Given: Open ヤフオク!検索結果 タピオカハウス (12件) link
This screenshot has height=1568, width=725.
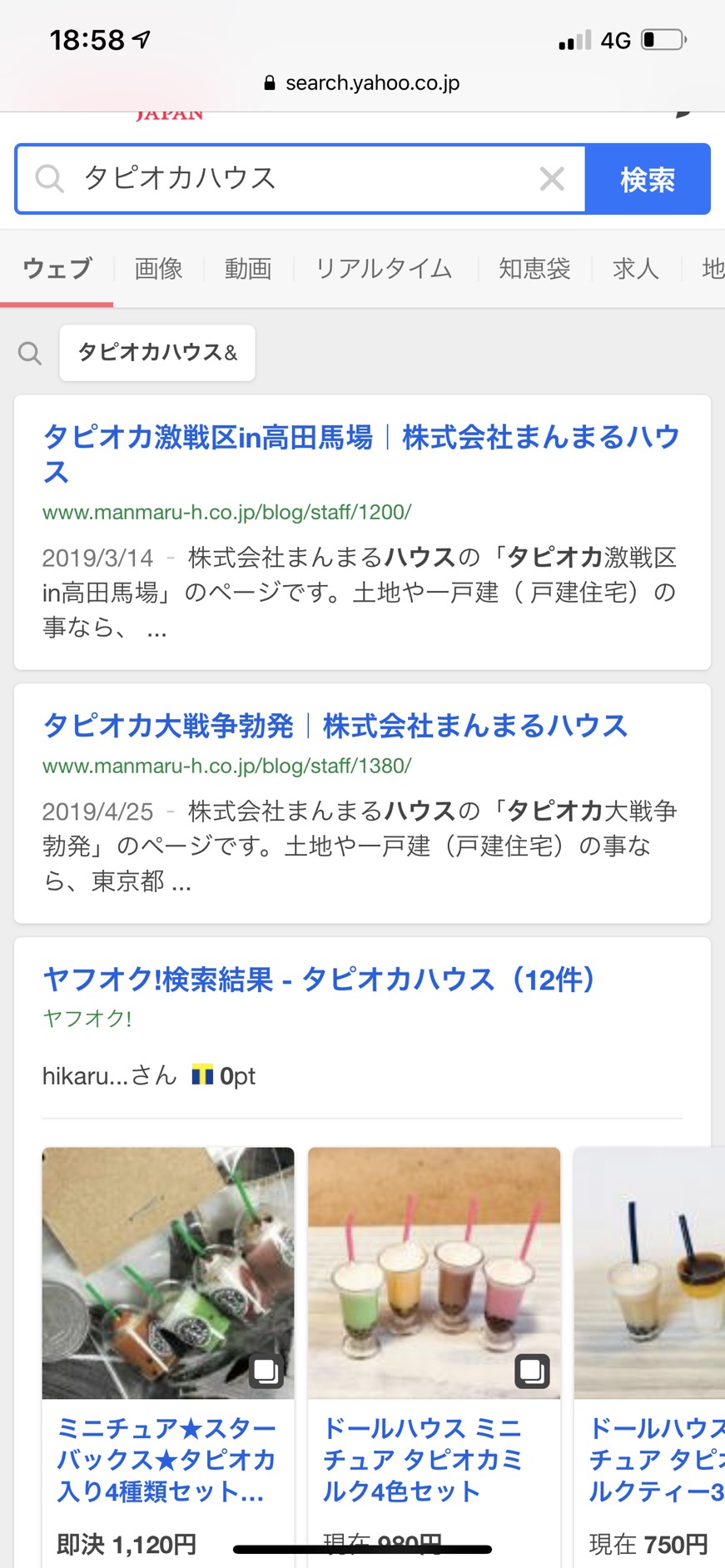Looking at the screenshot, I should [319, 980].
